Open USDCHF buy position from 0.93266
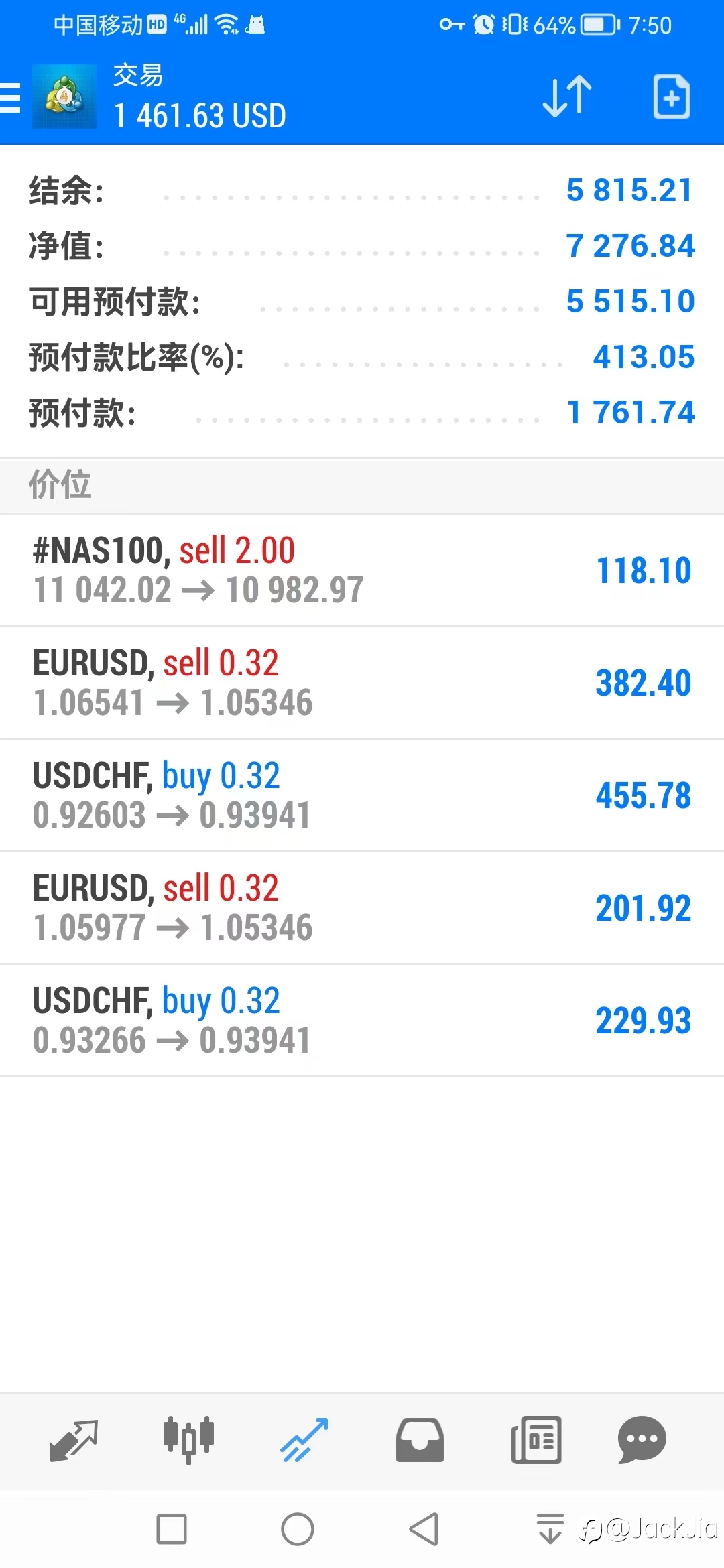Viewport: 724px width, 1568px height. point(362,1021)
